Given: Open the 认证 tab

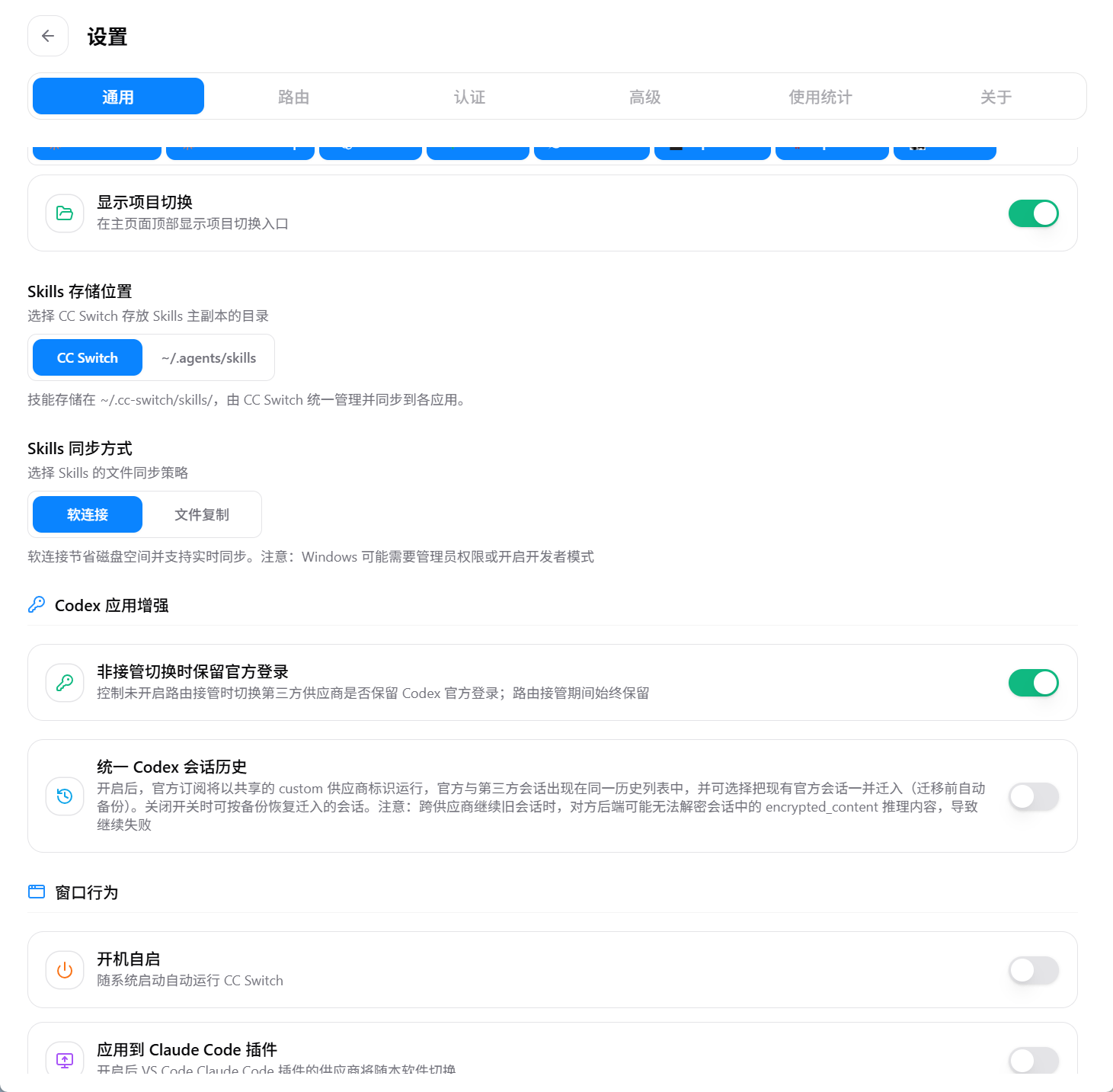Looking at the screenshot, I should [x=469, y=97].
